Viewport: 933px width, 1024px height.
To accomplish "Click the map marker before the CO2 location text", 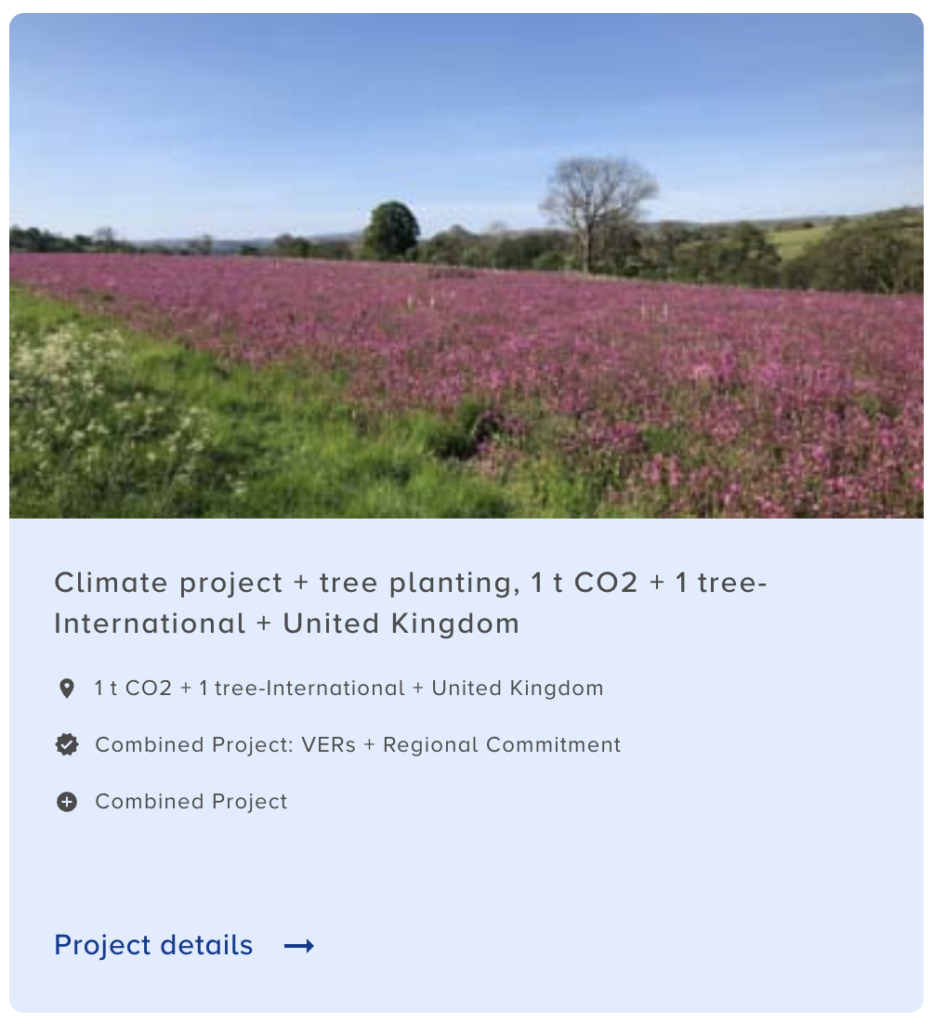I will coord(66,688).
